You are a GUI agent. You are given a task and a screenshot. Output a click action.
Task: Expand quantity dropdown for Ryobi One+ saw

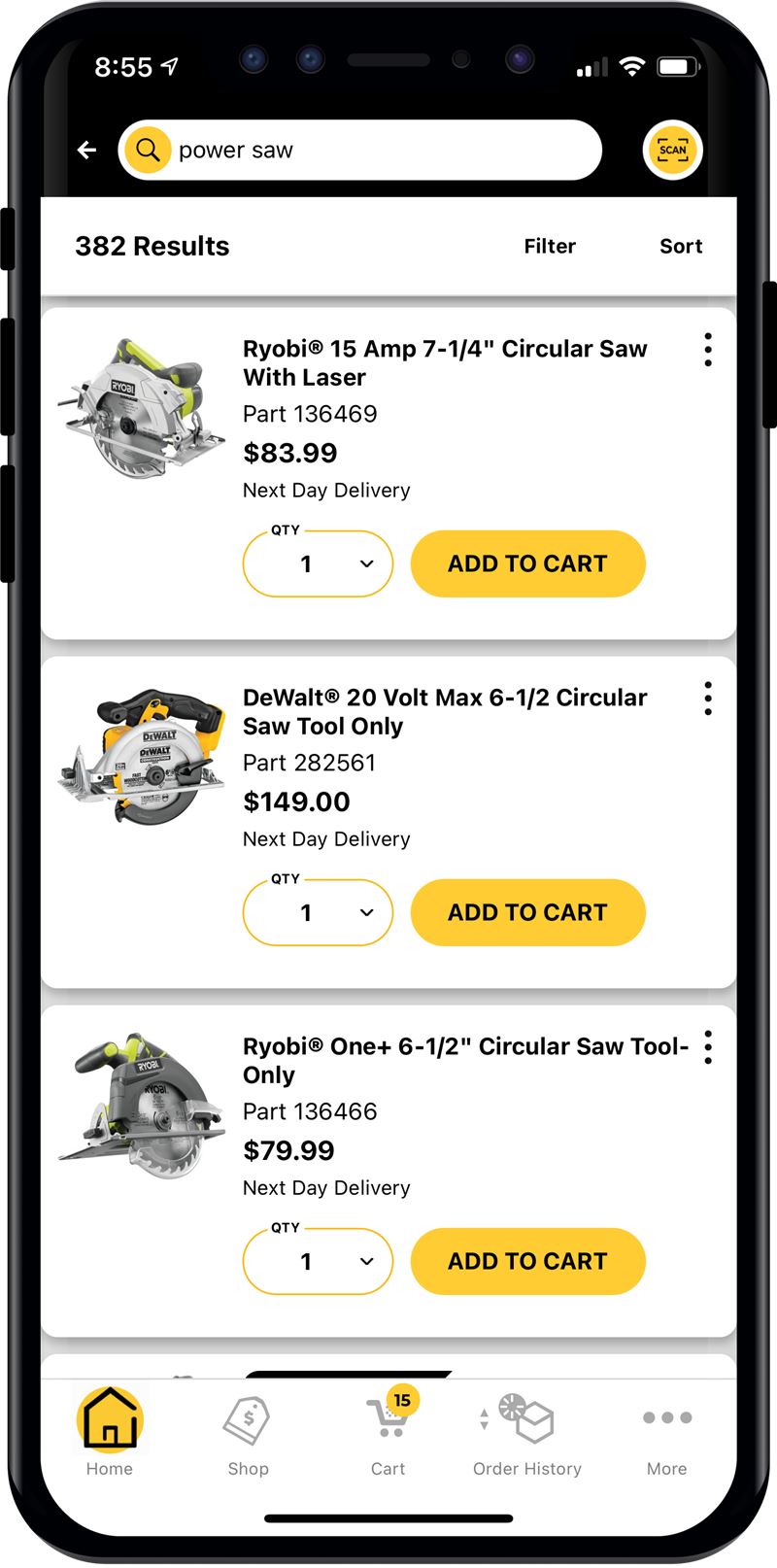coord(319,1261)
